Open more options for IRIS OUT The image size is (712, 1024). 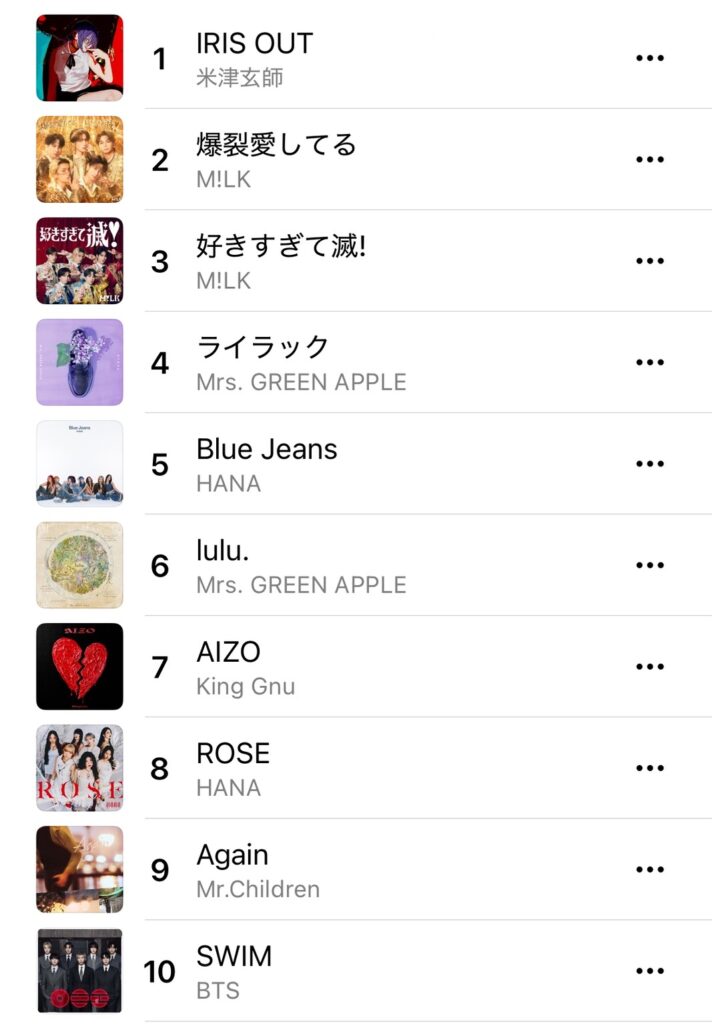tap(650, 58)
